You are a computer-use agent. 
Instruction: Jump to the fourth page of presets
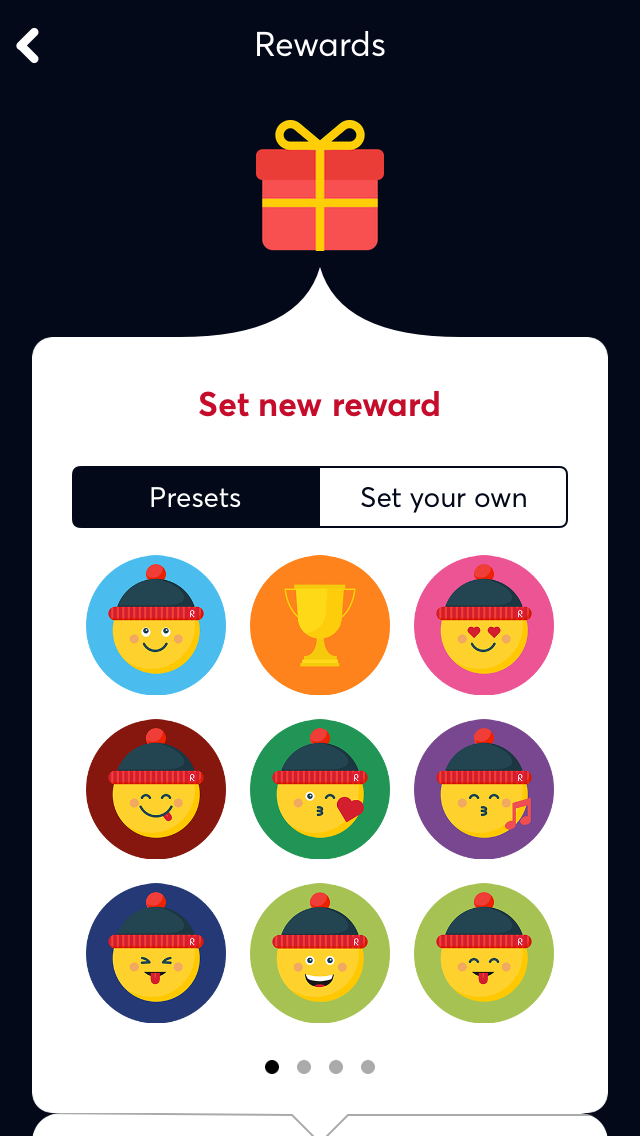tap(368, 1067)
